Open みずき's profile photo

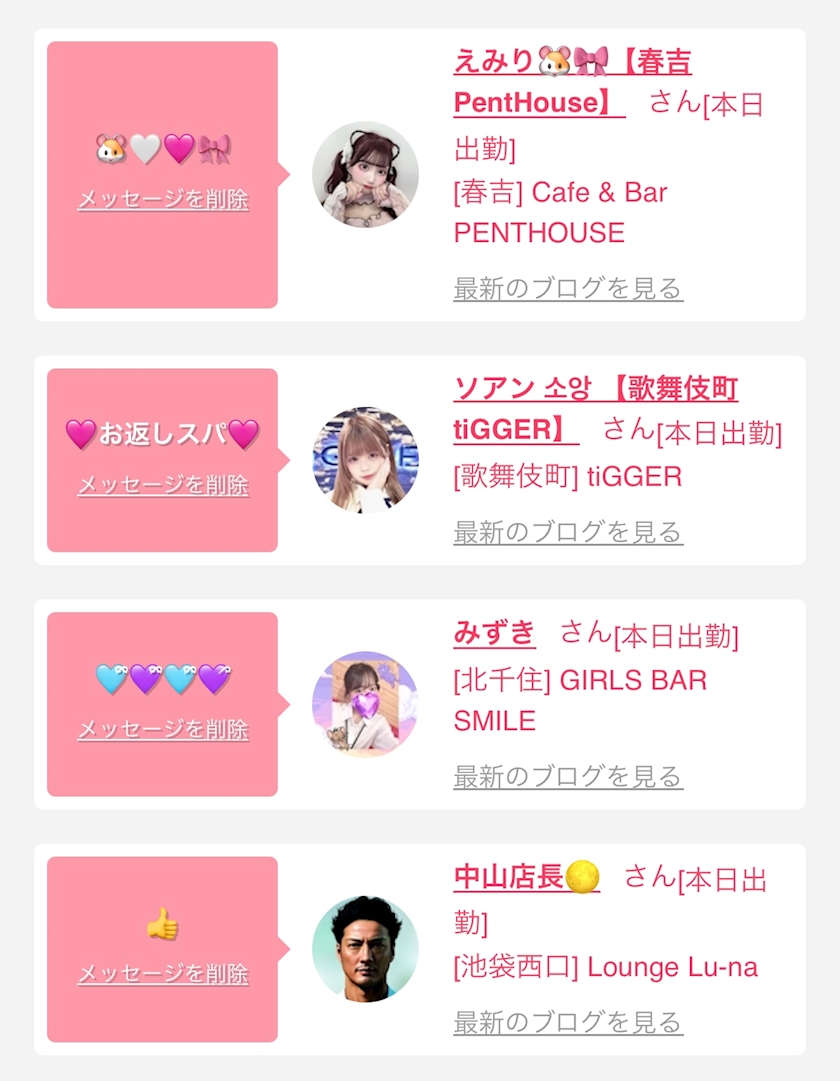point(366,705)
